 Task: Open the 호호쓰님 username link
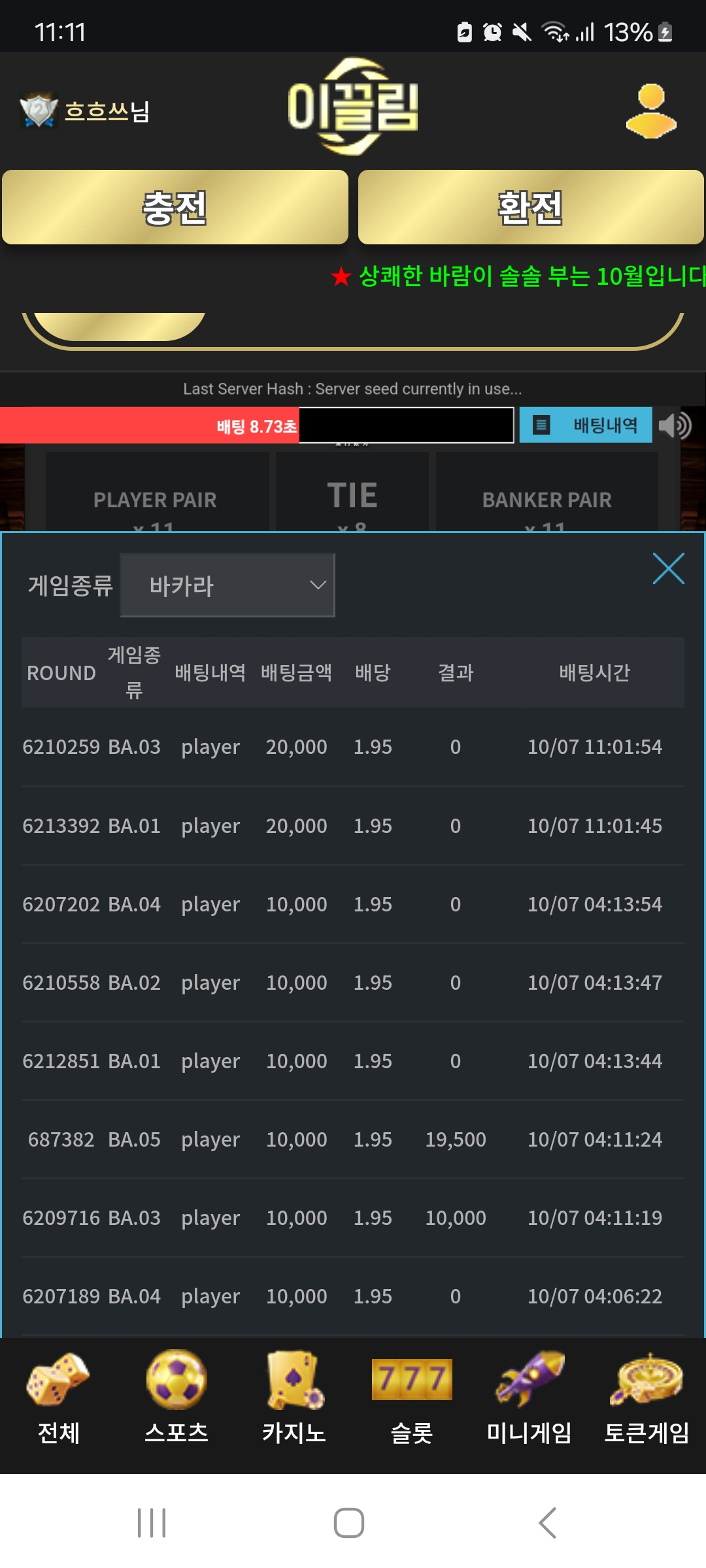tap(107, 111)
